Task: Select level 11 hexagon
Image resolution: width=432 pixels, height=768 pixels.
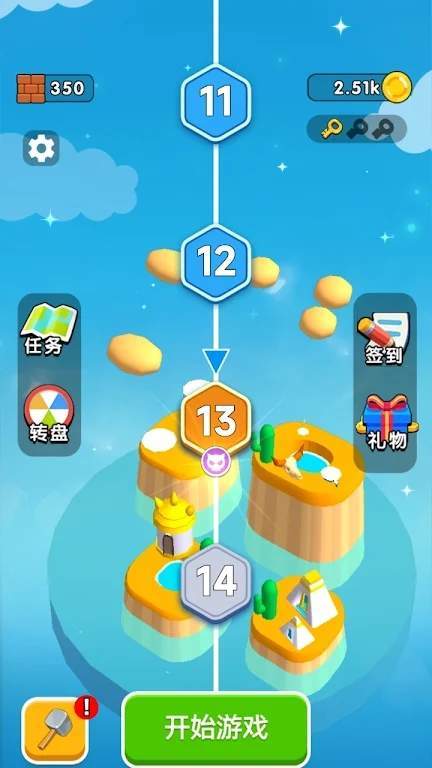Action: click(216, 102)
